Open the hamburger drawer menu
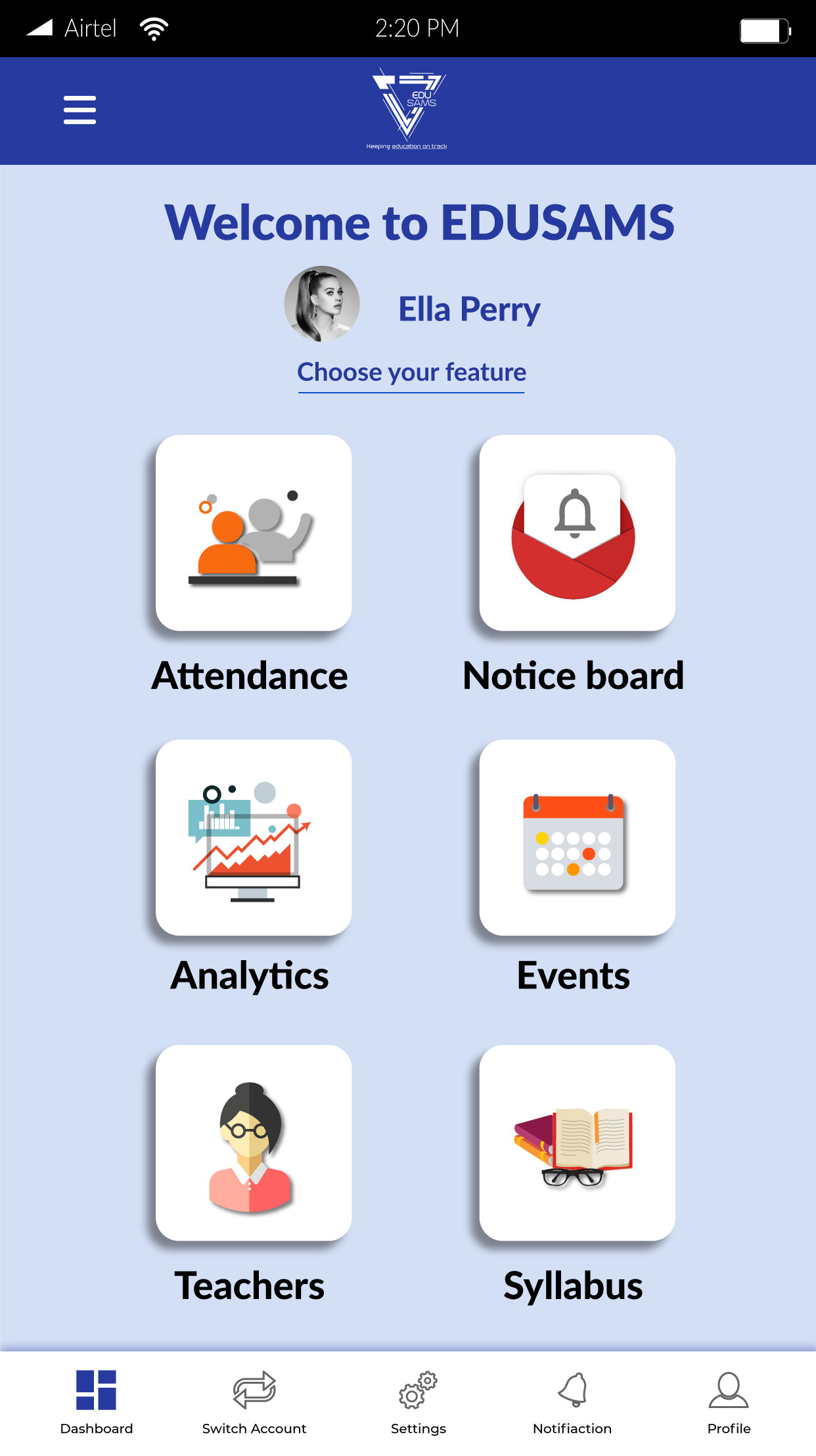 79,110
